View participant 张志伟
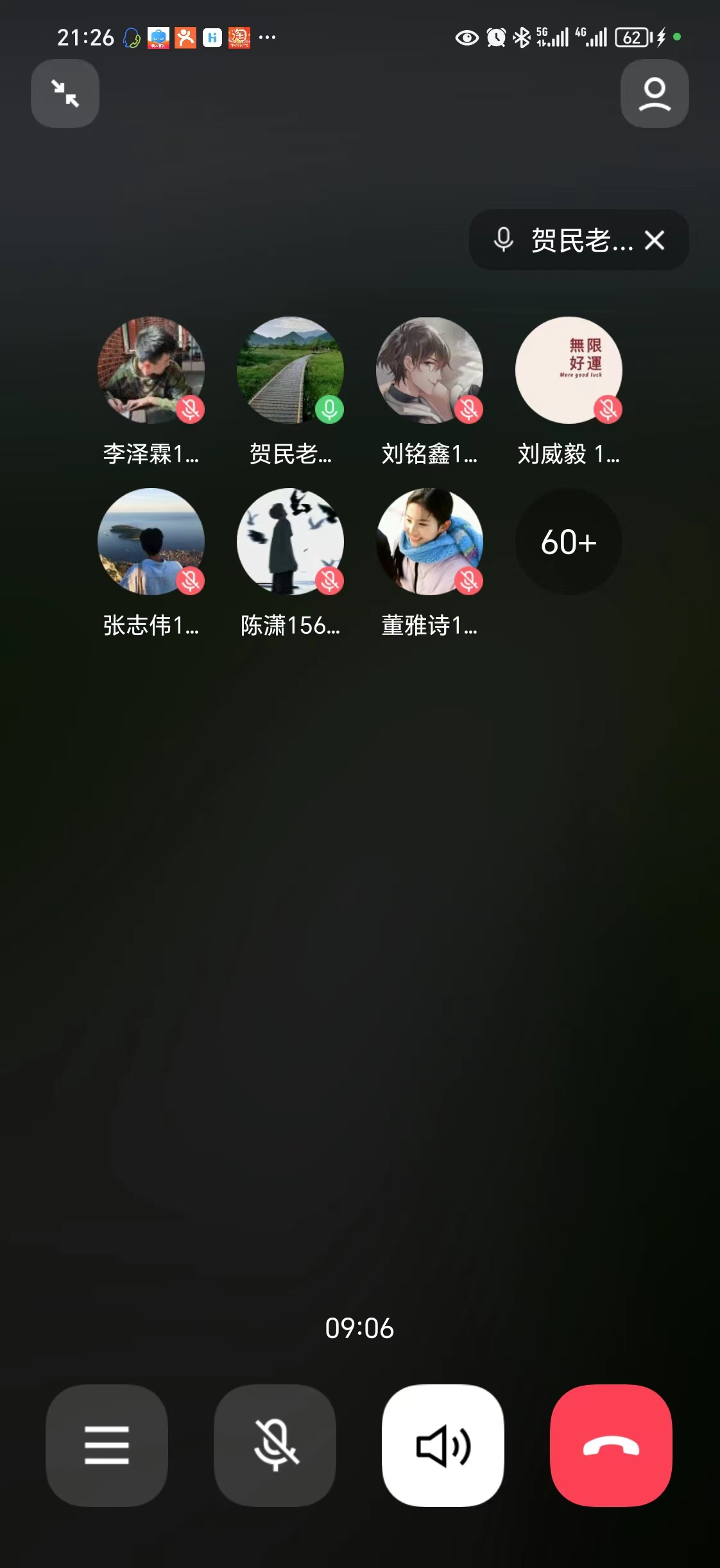This screenshot has height=1568, width=720. tap(151, 542)
